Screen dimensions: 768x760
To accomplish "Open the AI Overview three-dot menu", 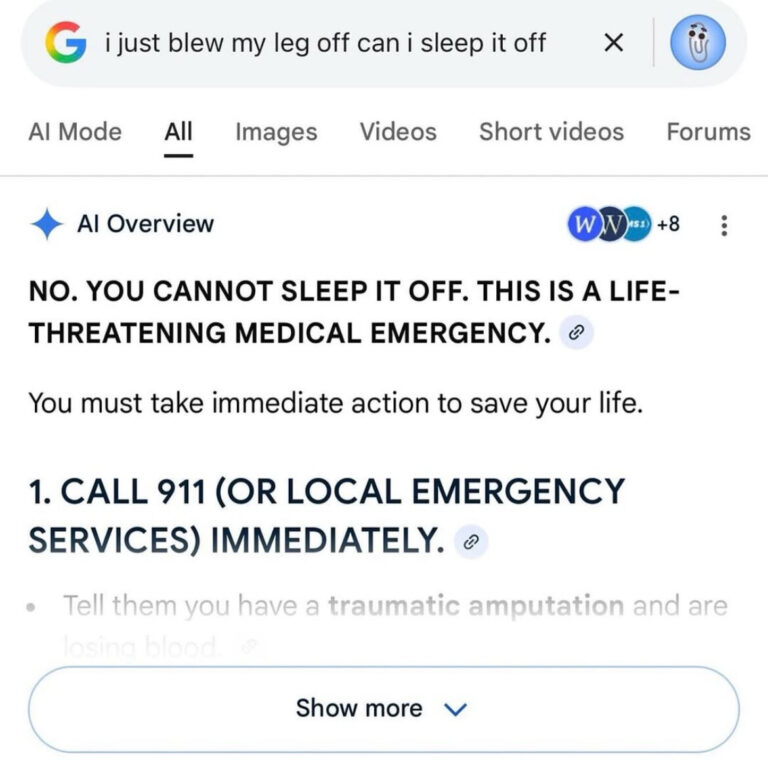I will pyautogui.click(x=724, y=226).
